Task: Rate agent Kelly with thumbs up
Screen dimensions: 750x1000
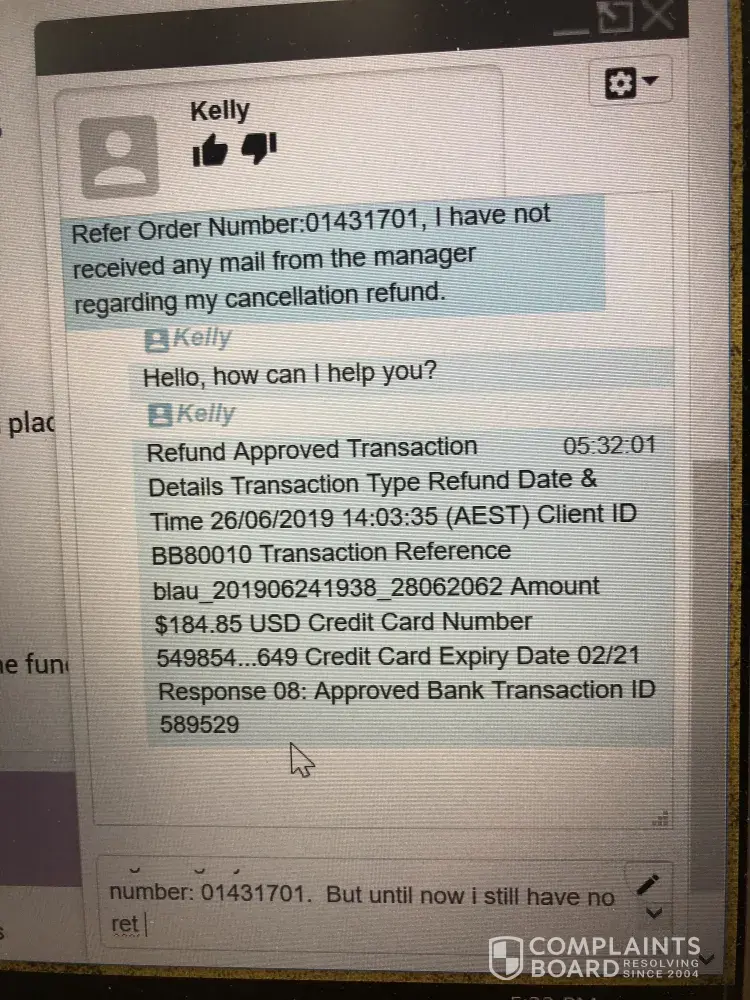Action: 211,151
